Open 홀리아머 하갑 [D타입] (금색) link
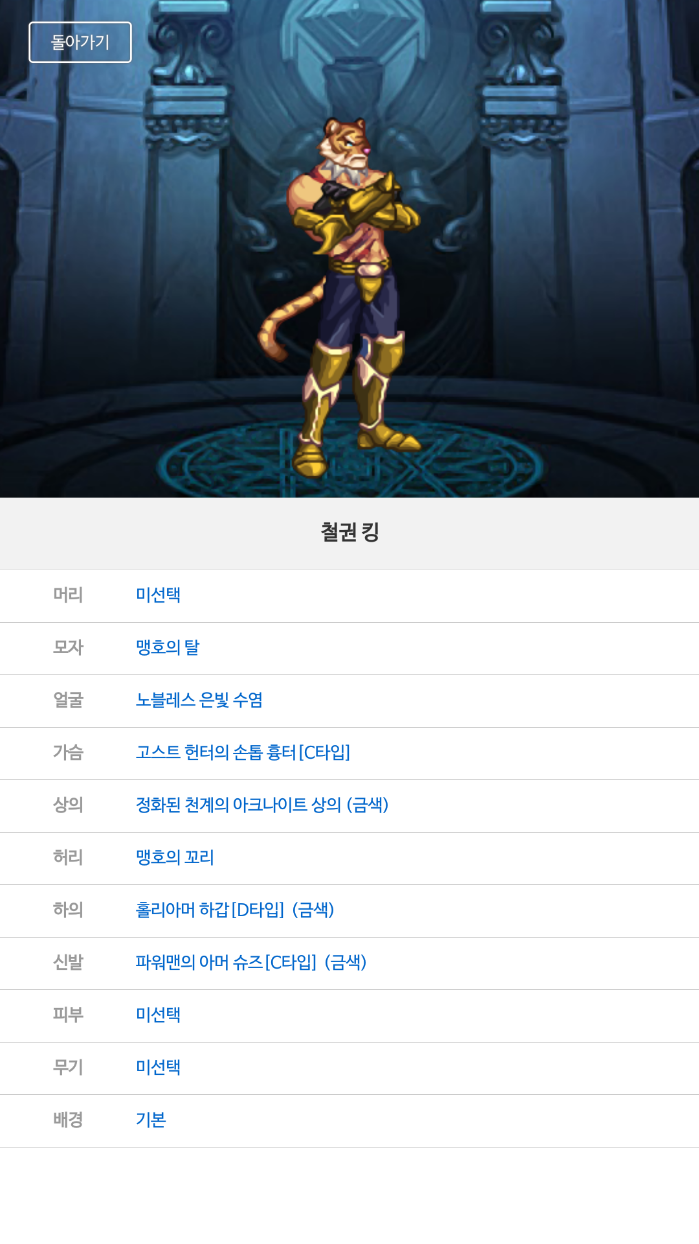This screenshot has width=699, height=1244. pyautogui.click(x=235, y=910)
